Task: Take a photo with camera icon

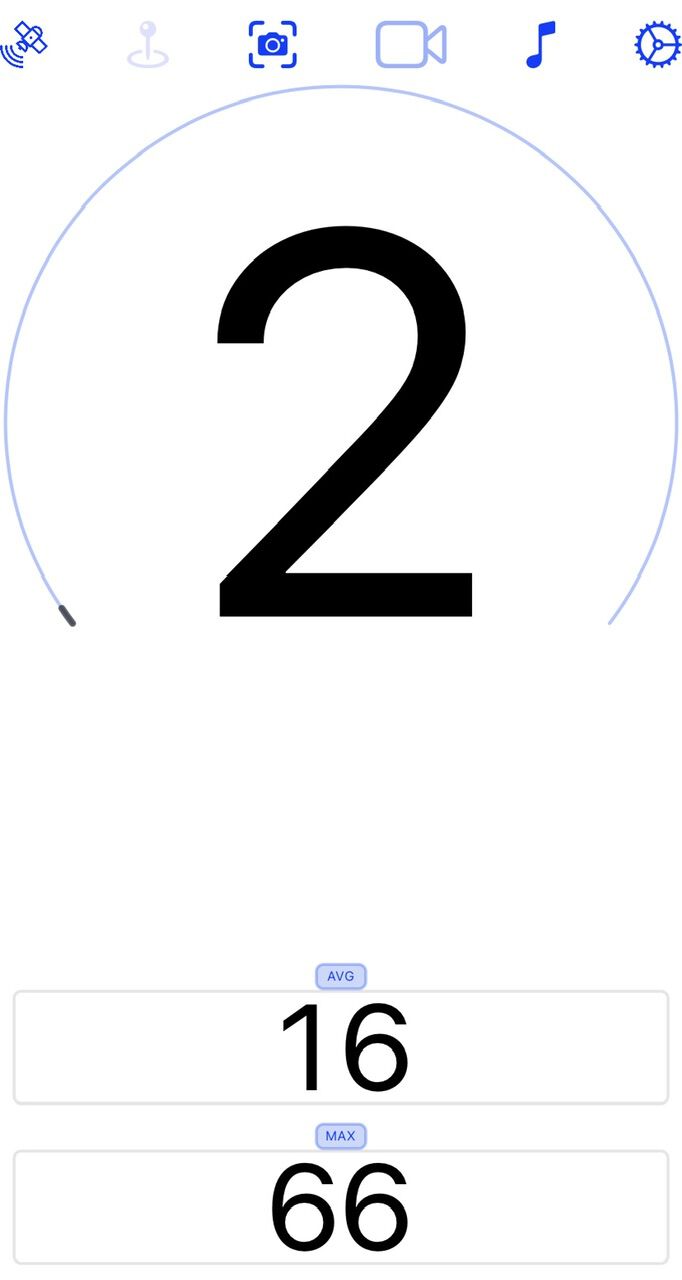Action: 273,45
